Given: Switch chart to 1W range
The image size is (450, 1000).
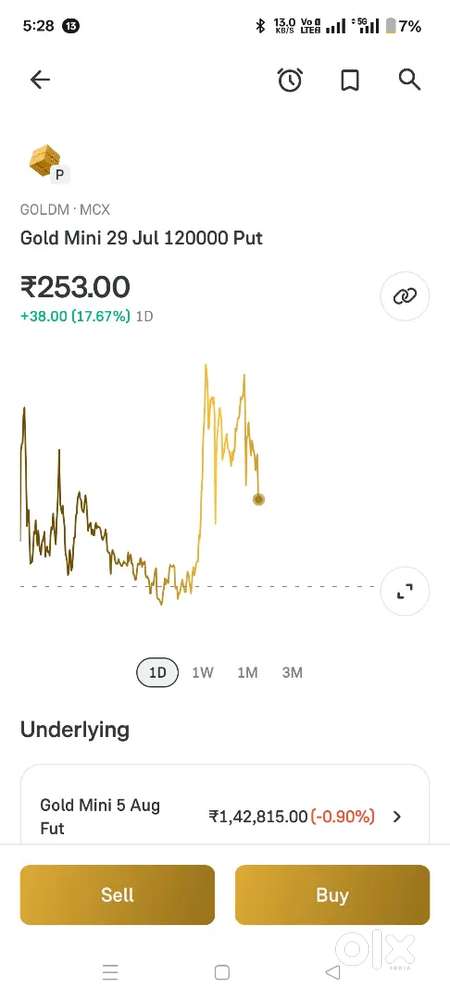Looking at the screenshot, I should 203,673.
